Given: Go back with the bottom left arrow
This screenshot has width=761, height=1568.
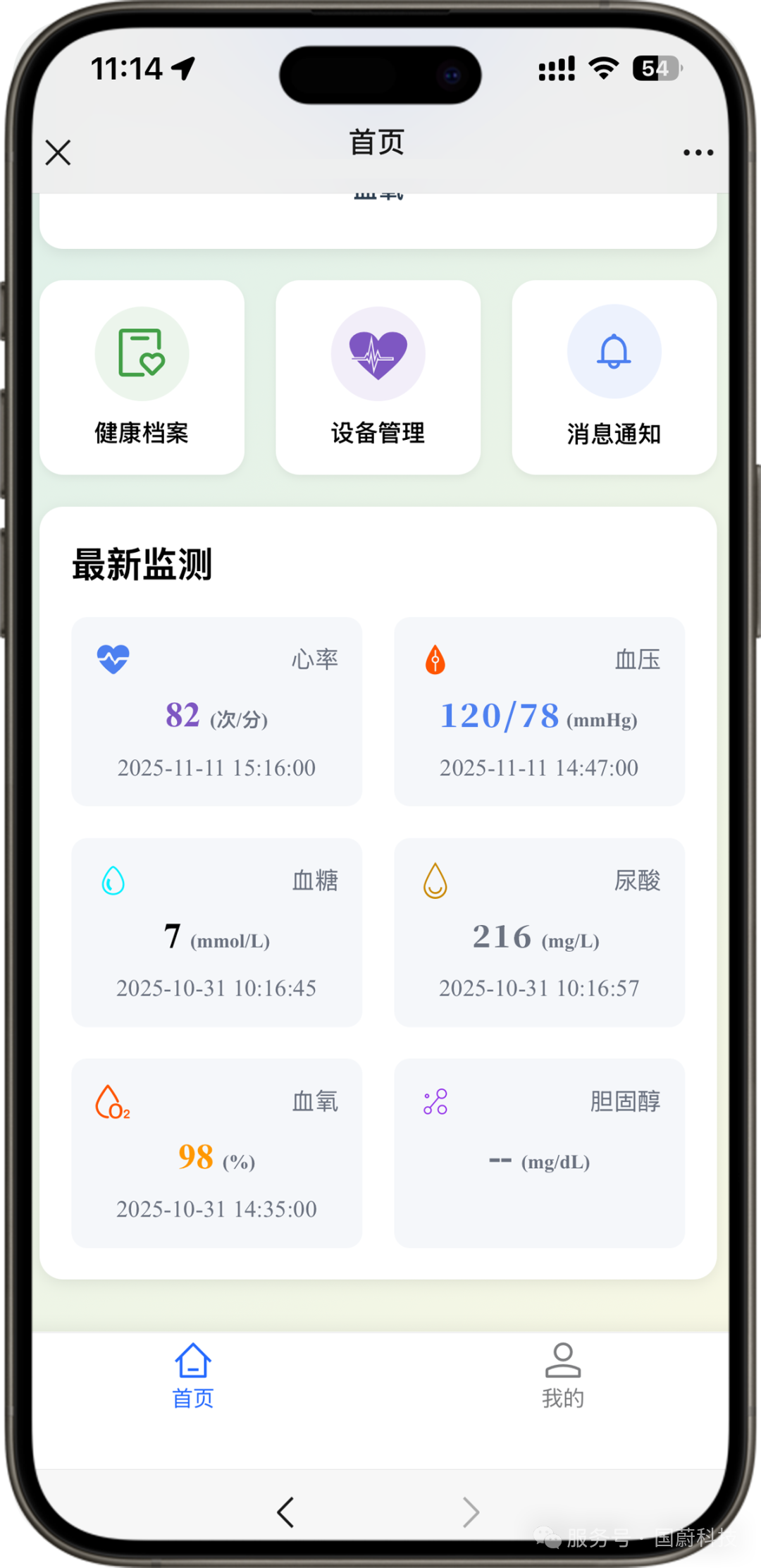Looking at the screenshot, I should point(285,1512).
